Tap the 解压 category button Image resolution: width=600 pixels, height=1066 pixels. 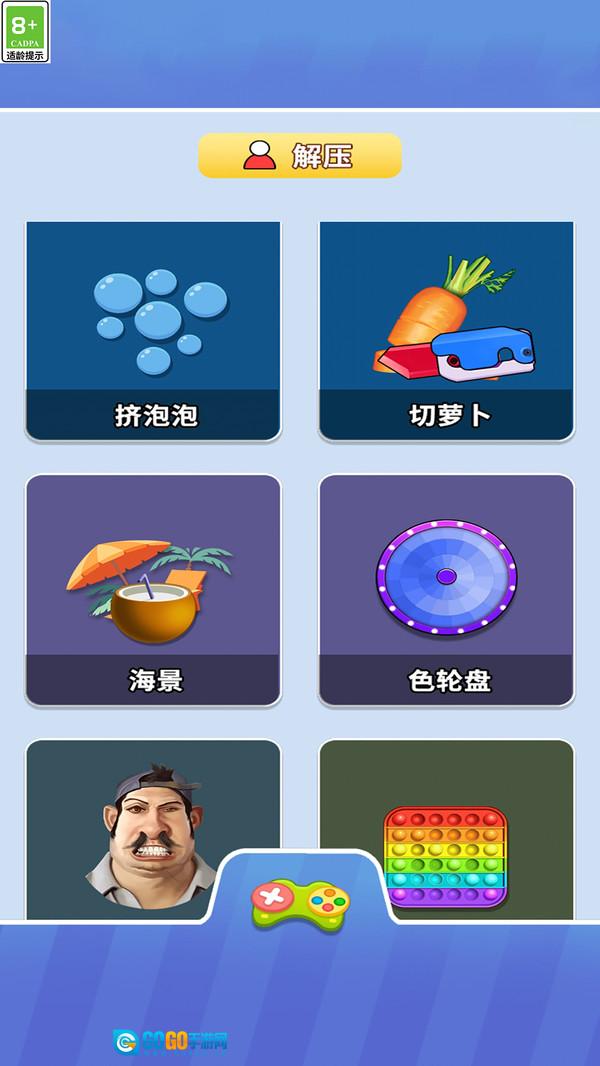tap(300, 156)
